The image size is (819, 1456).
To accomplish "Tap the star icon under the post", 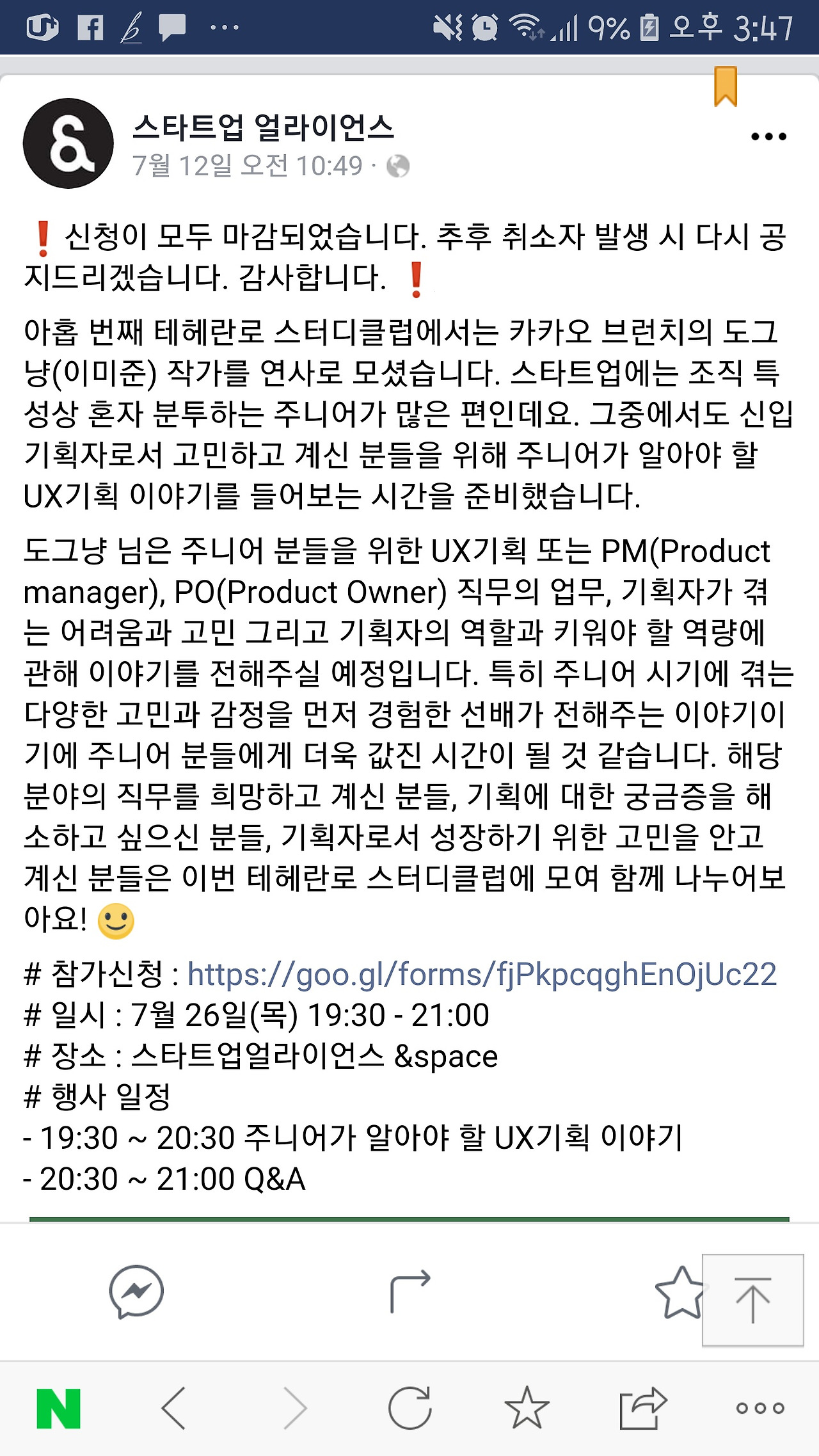I will coord(679,1293).
